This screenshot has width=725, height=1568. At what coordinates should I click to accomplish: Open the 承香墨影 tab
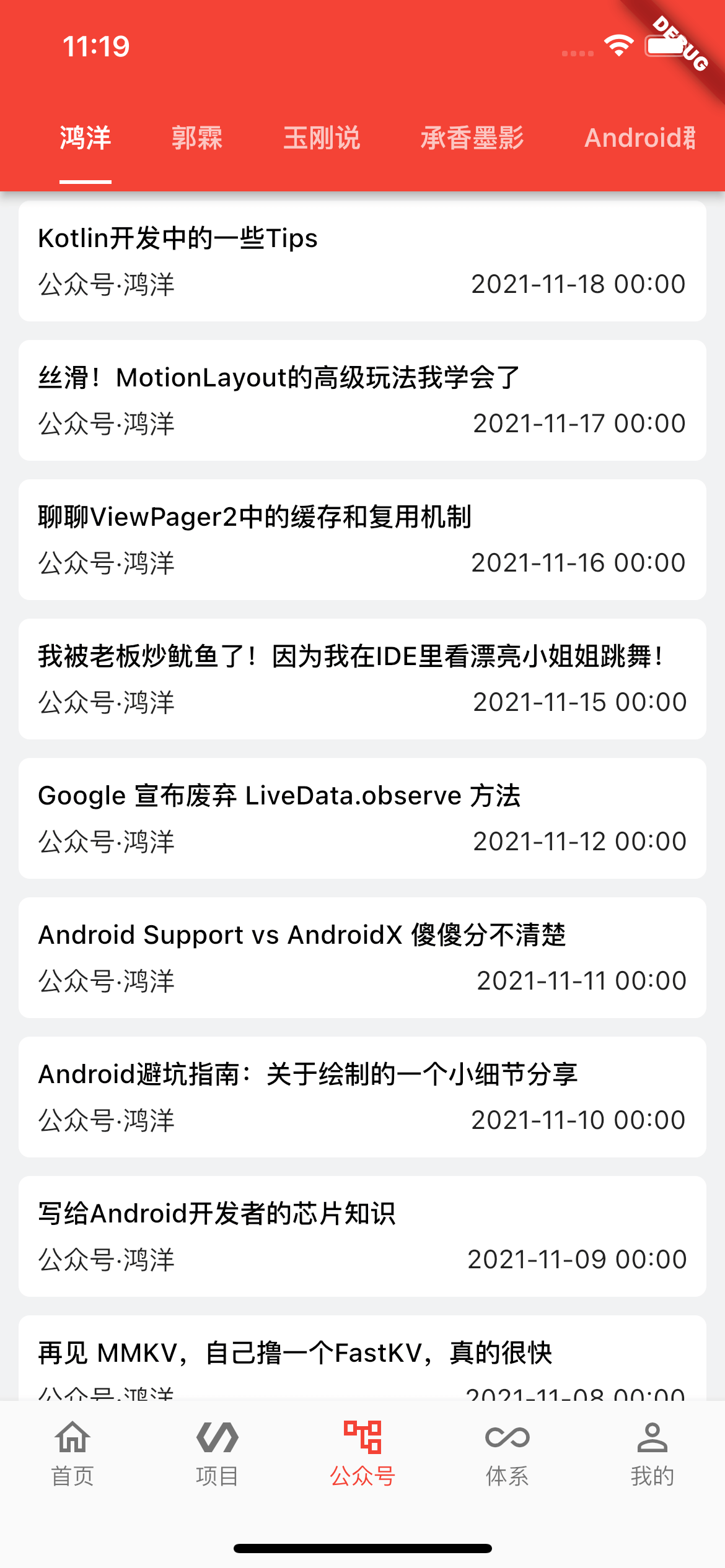472,138
